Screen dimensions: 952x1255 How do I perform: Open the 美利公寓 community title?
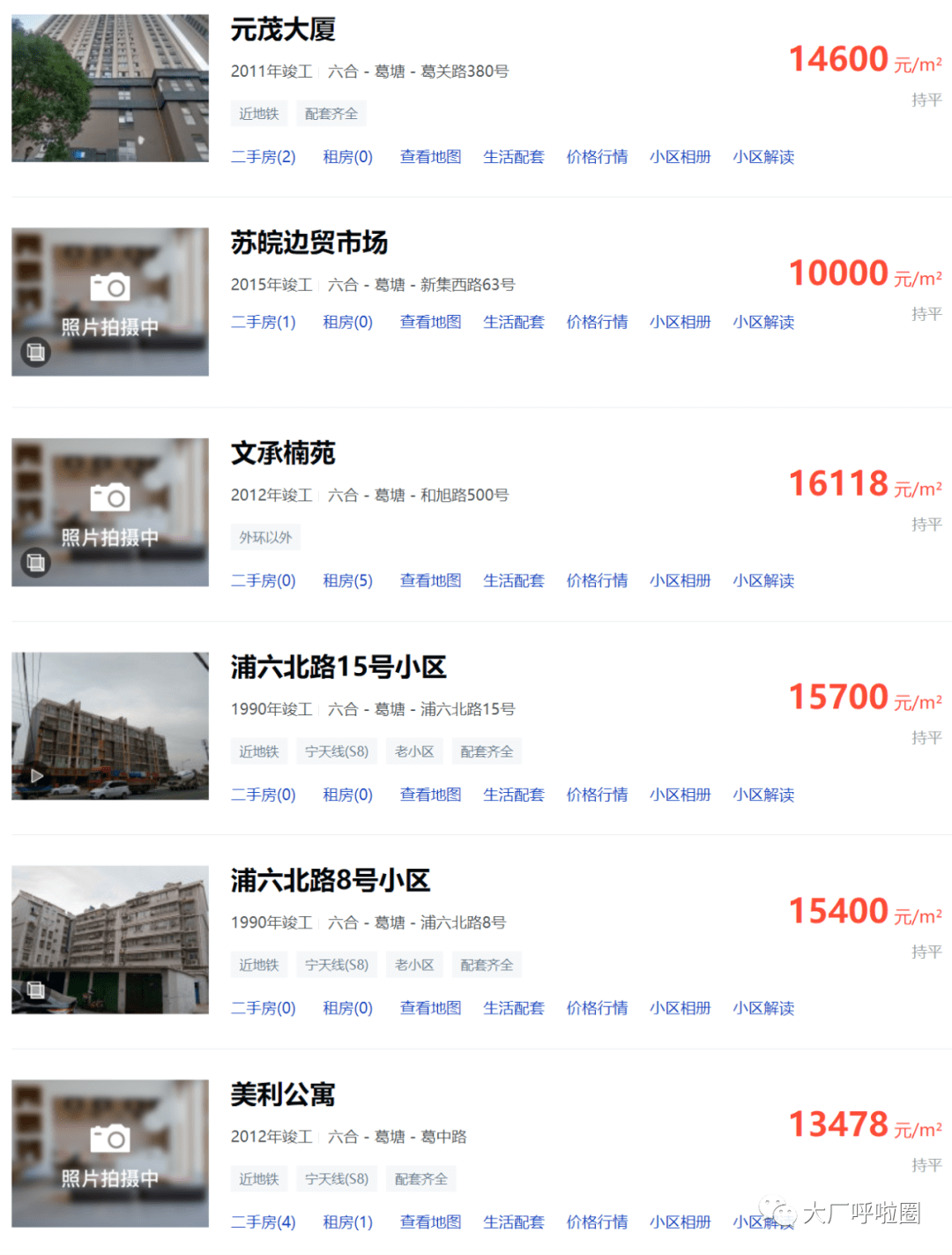[283, 1094]
